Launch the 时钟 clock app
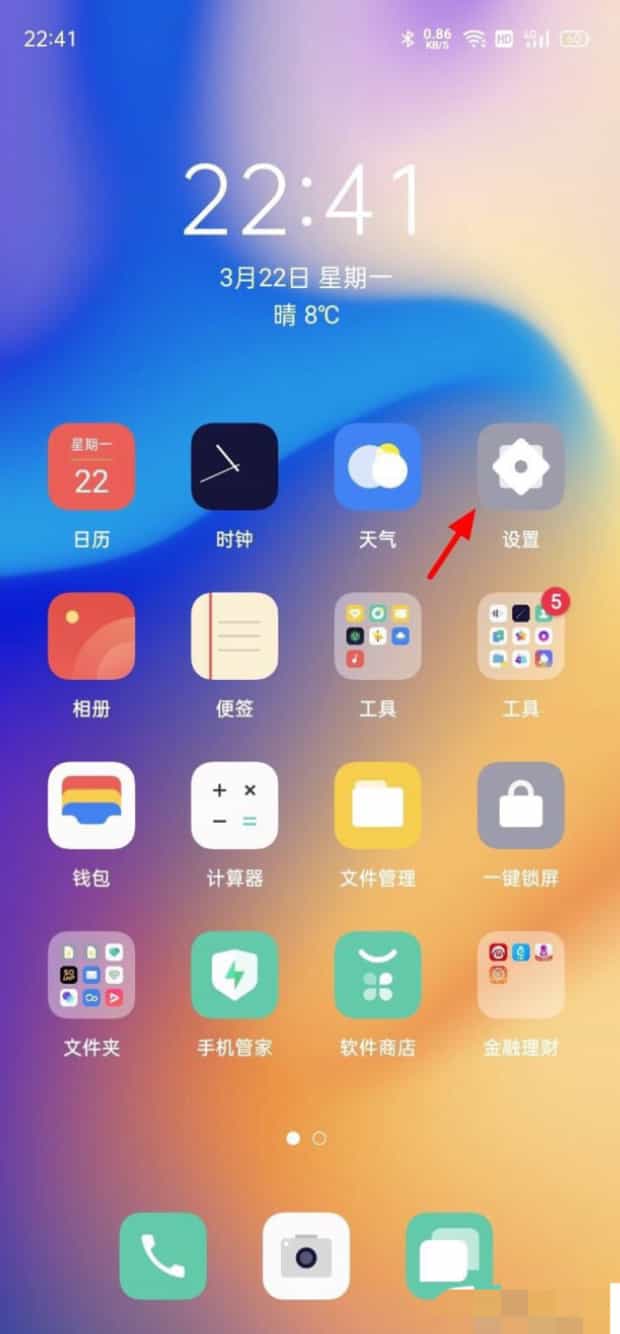 (x=234, y=466)
